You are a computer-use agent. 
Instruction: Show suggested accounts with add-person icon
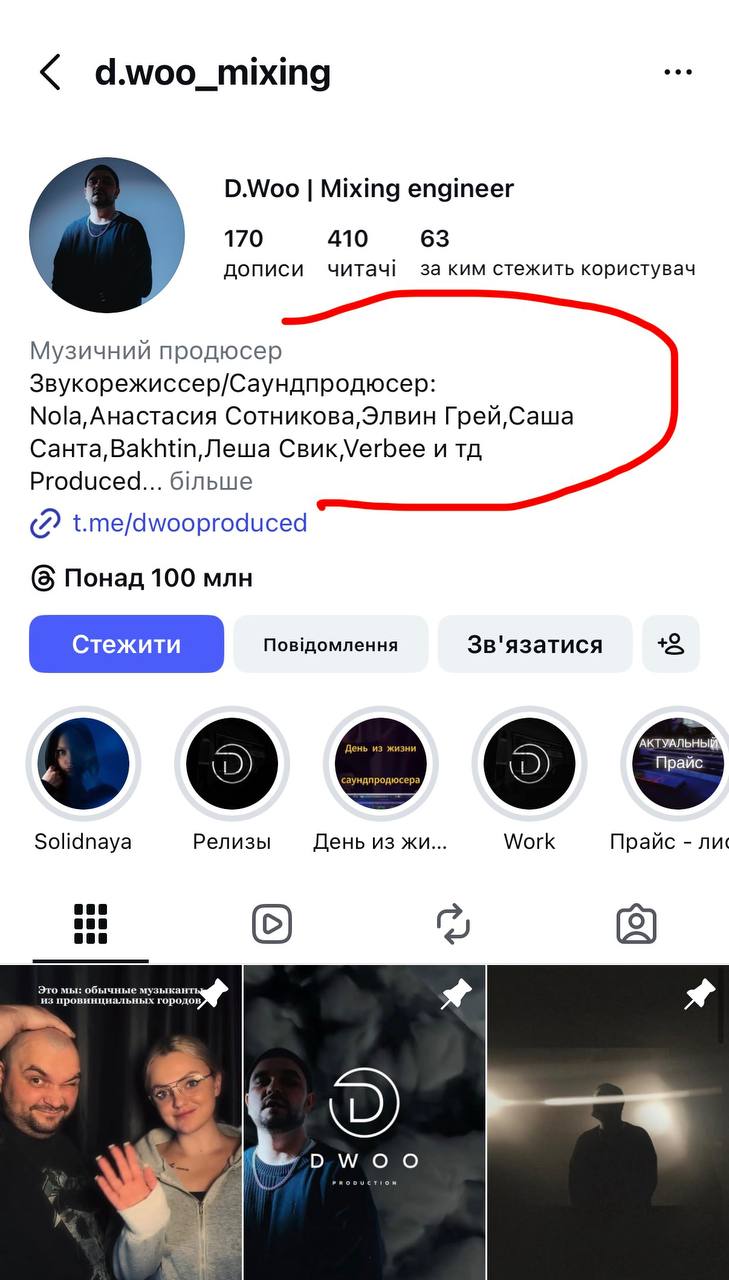(x=671, y=644)
